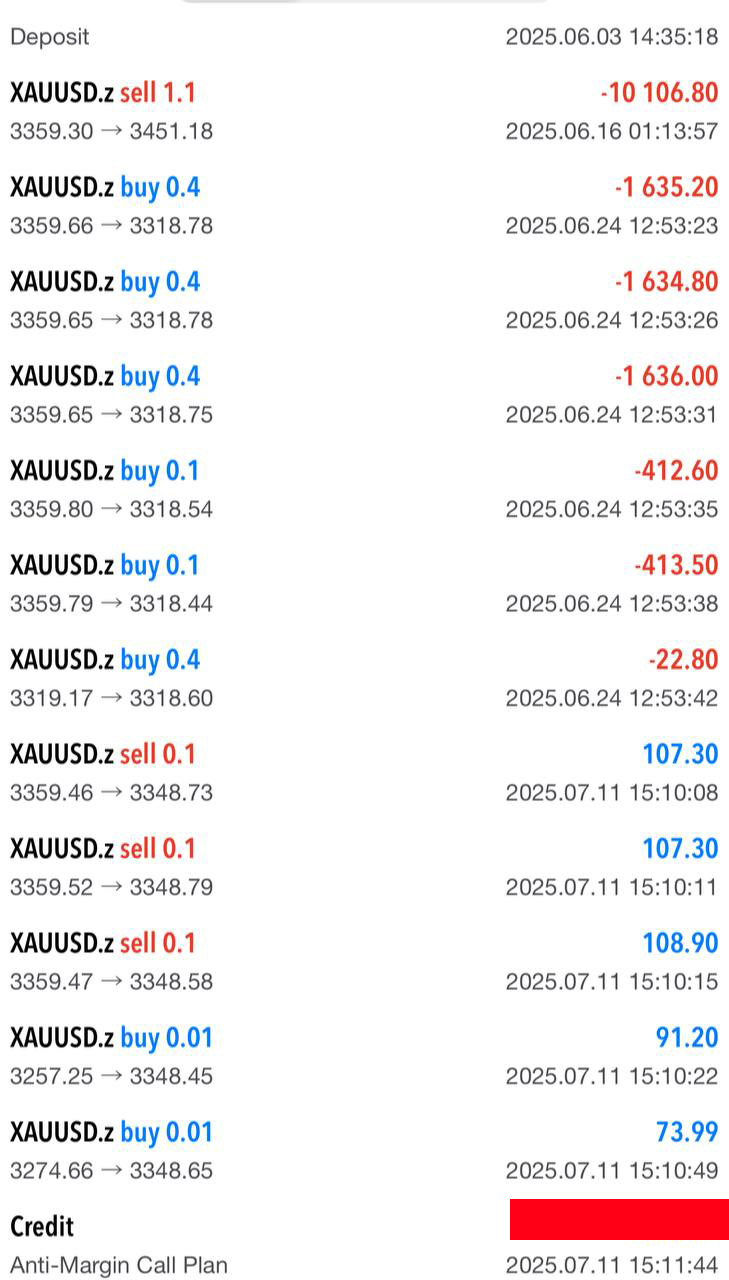Expand the sell 0.1 trade with 108.90 profit
729x1280 pixels.
(x=364, y=962)
